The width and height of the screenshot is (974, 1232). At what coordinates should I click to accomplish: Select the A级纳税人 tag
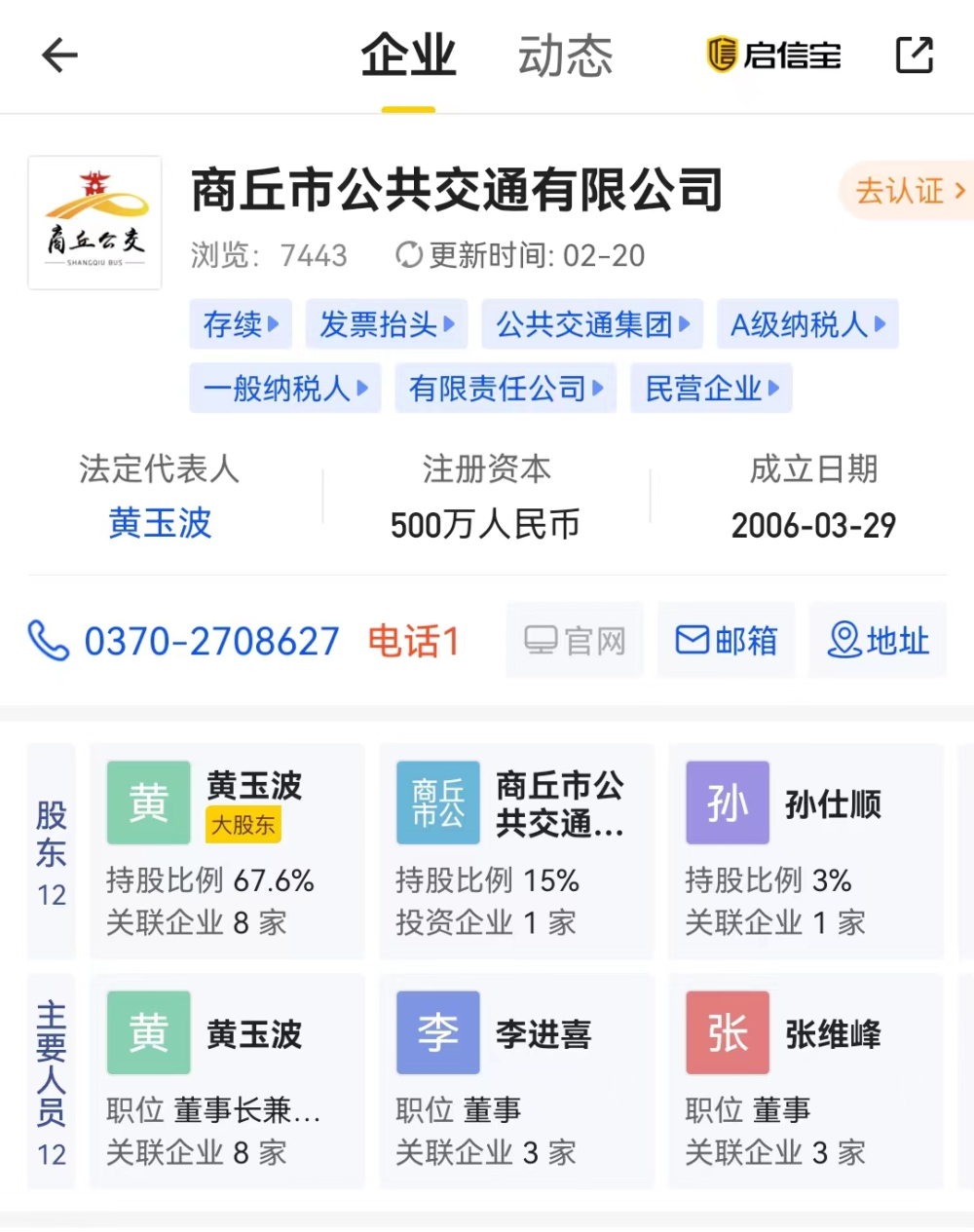click(807, 324)
